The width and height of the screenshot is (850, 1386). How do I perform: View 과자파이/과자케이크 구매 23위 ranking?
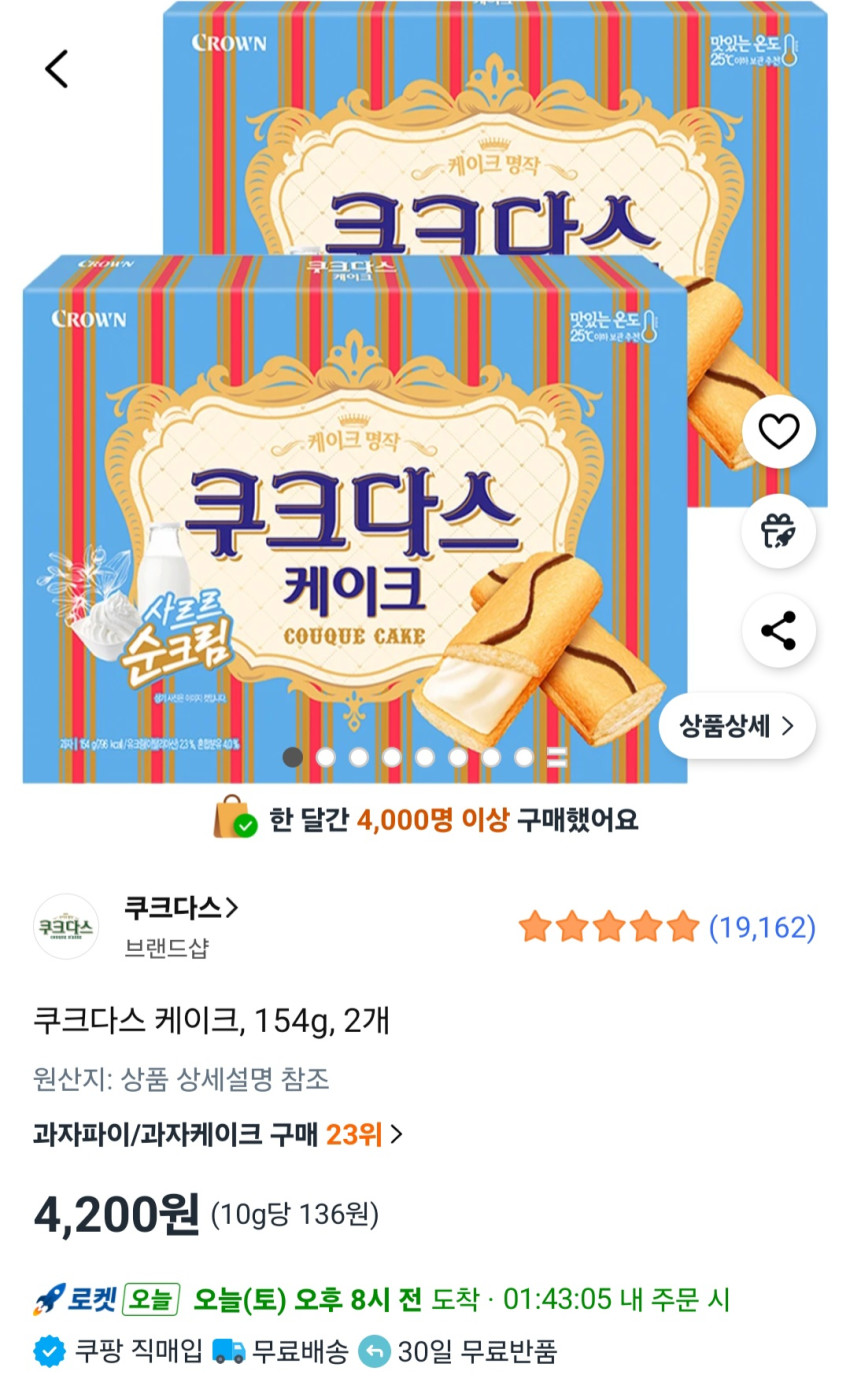pos(218,1135)
